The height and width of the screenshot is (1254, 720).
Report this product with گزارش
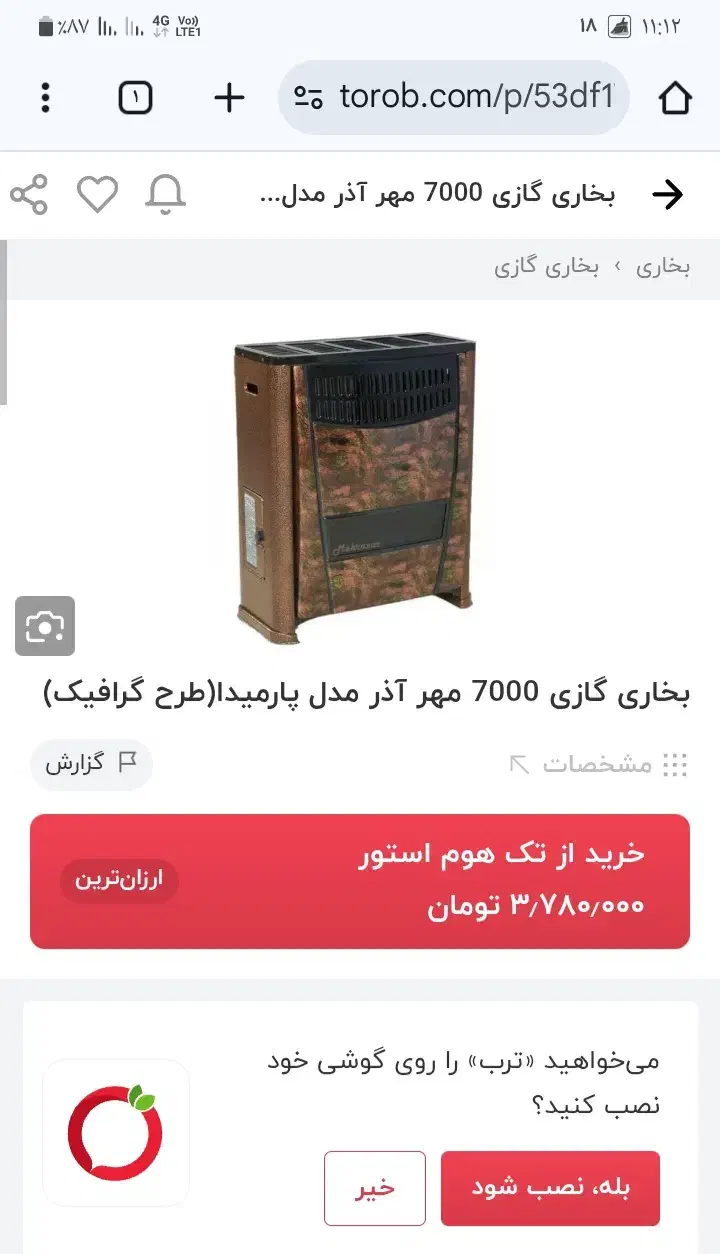pyautogui.click(x=91, y=764)
